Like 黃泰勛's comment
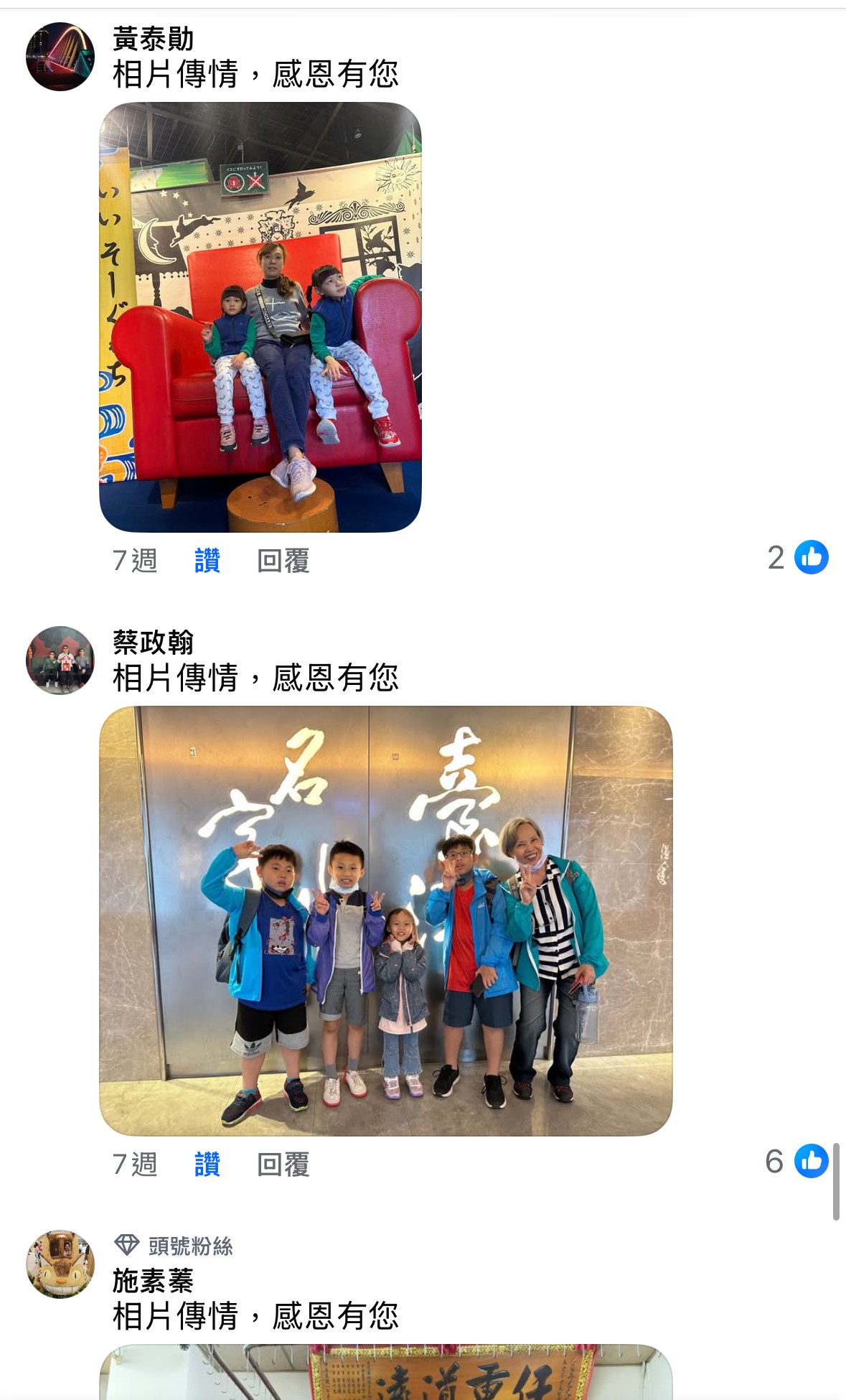This screenshot has width=846, height=1400. coord(207,561)
